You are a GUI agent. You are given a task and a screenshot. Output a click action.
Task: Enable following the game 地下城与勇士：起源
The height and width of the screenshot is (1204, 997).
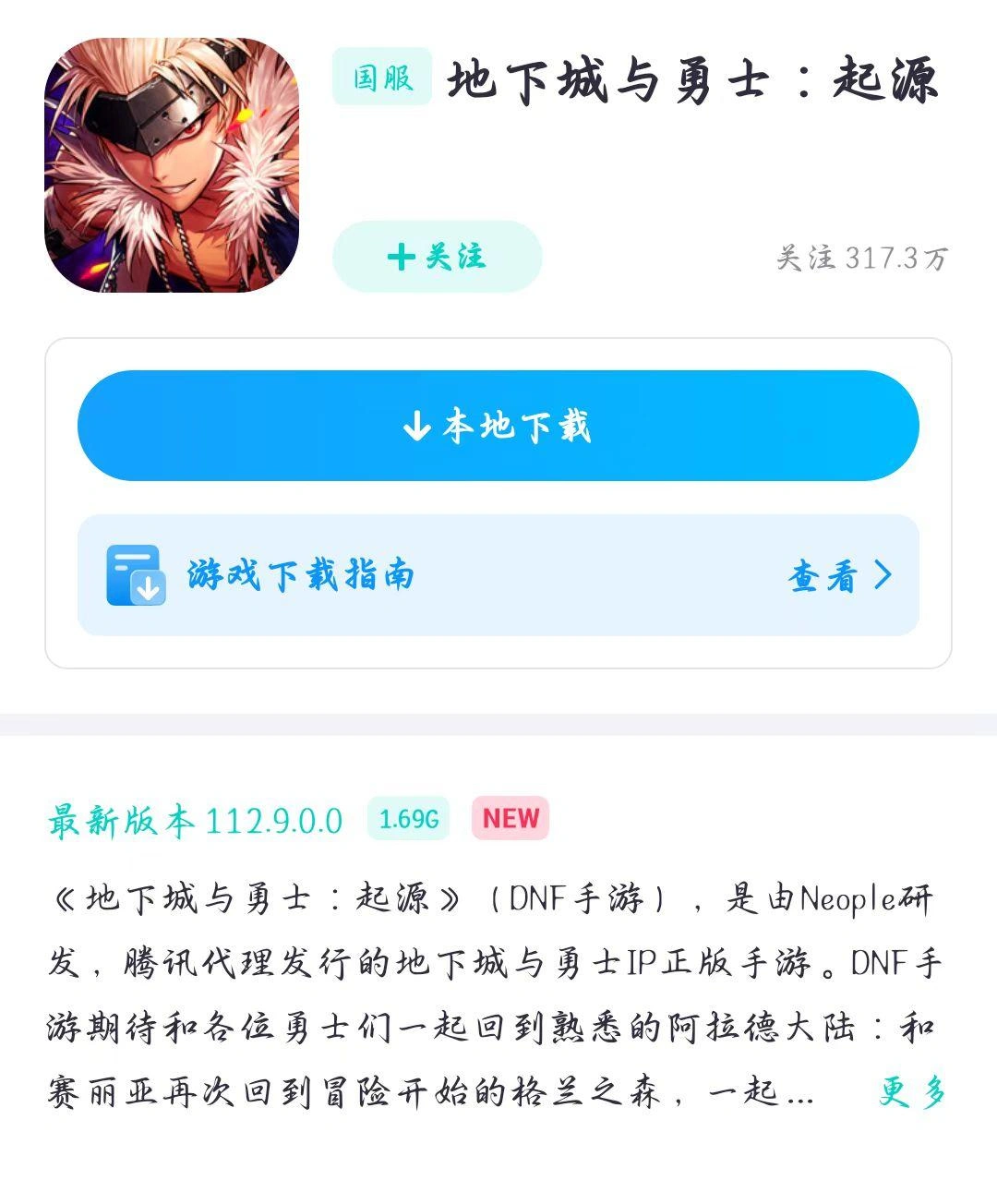point(437,257)
